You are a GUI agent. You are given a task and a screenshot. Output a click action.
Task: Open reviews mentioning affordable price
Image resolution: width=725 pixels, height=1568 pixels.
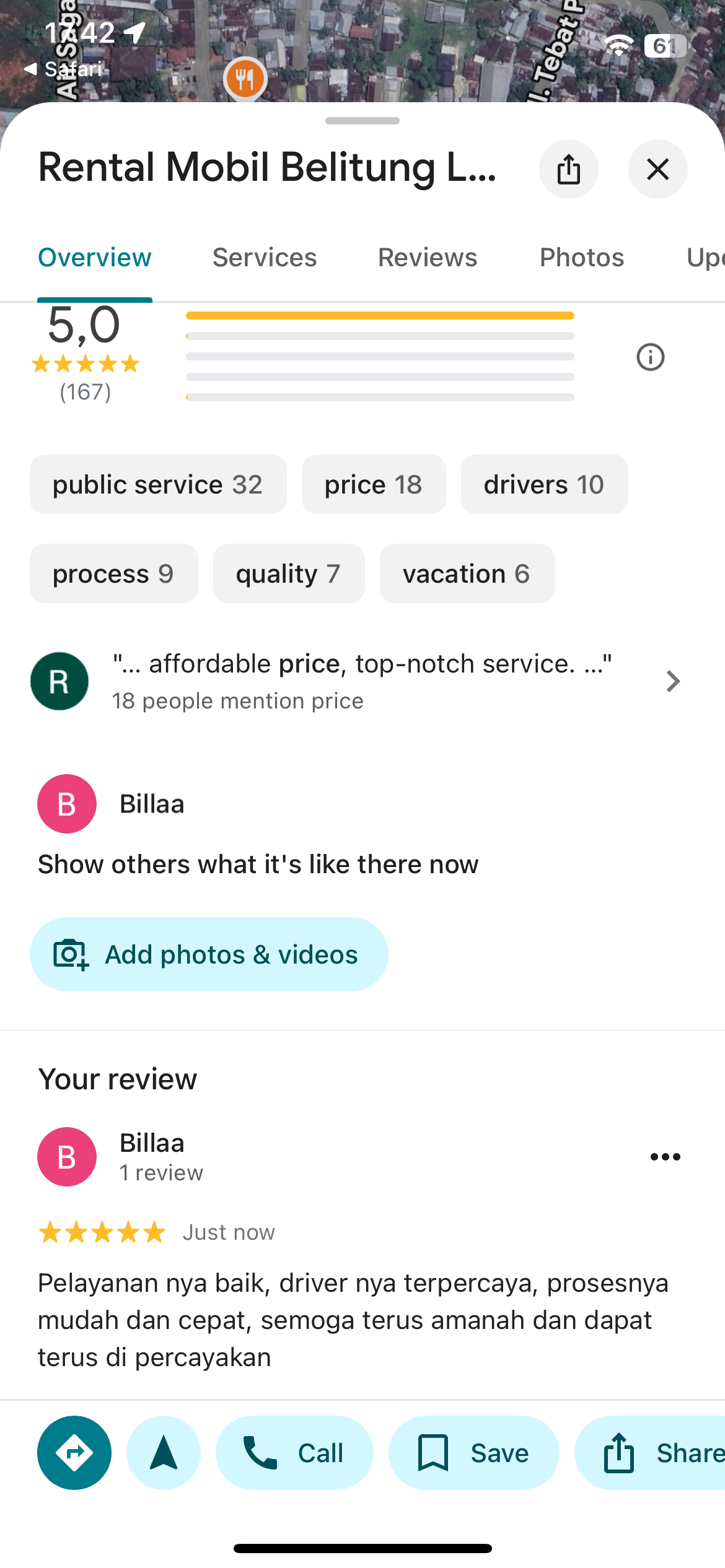[362, 681]
